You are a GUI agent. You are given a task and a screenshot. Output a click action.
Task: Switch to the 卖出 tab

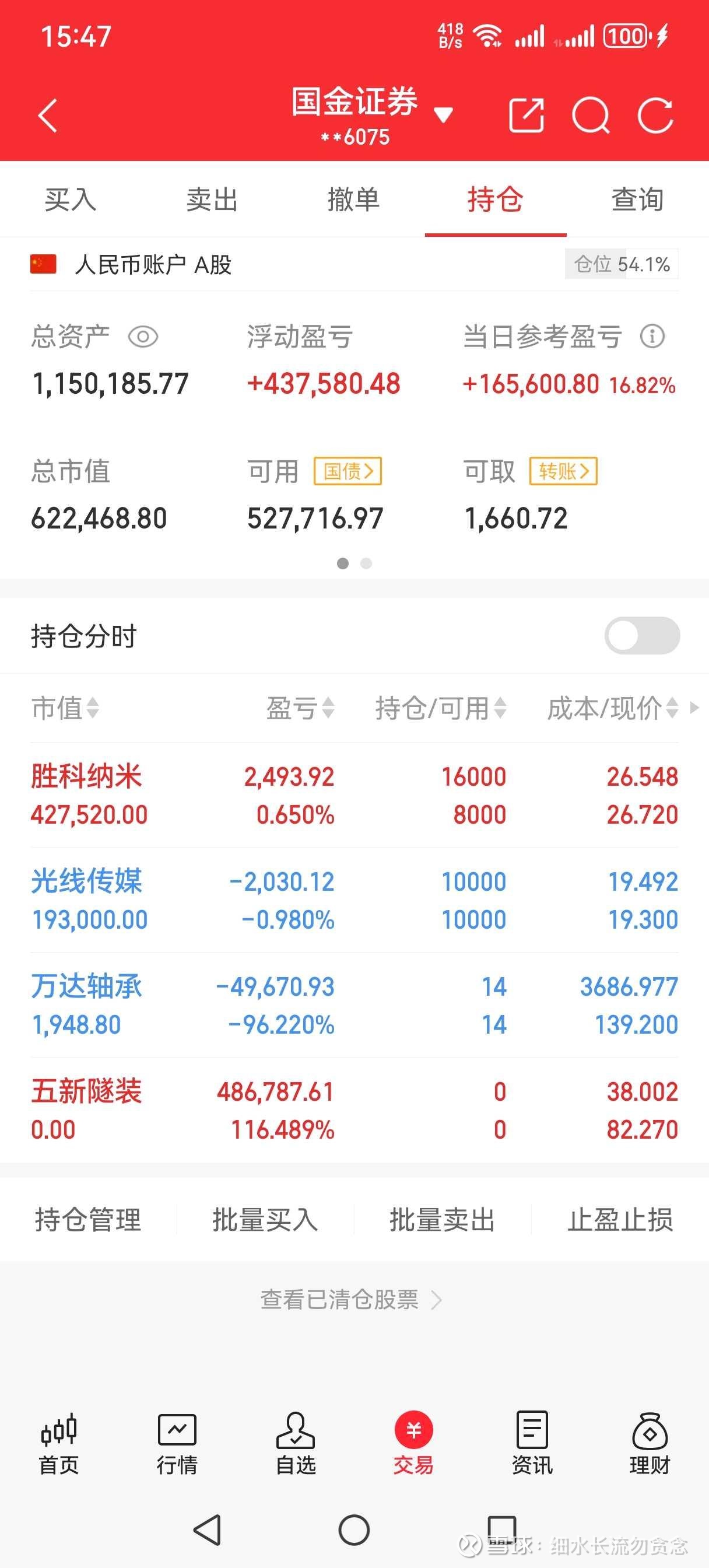point(212,199)
